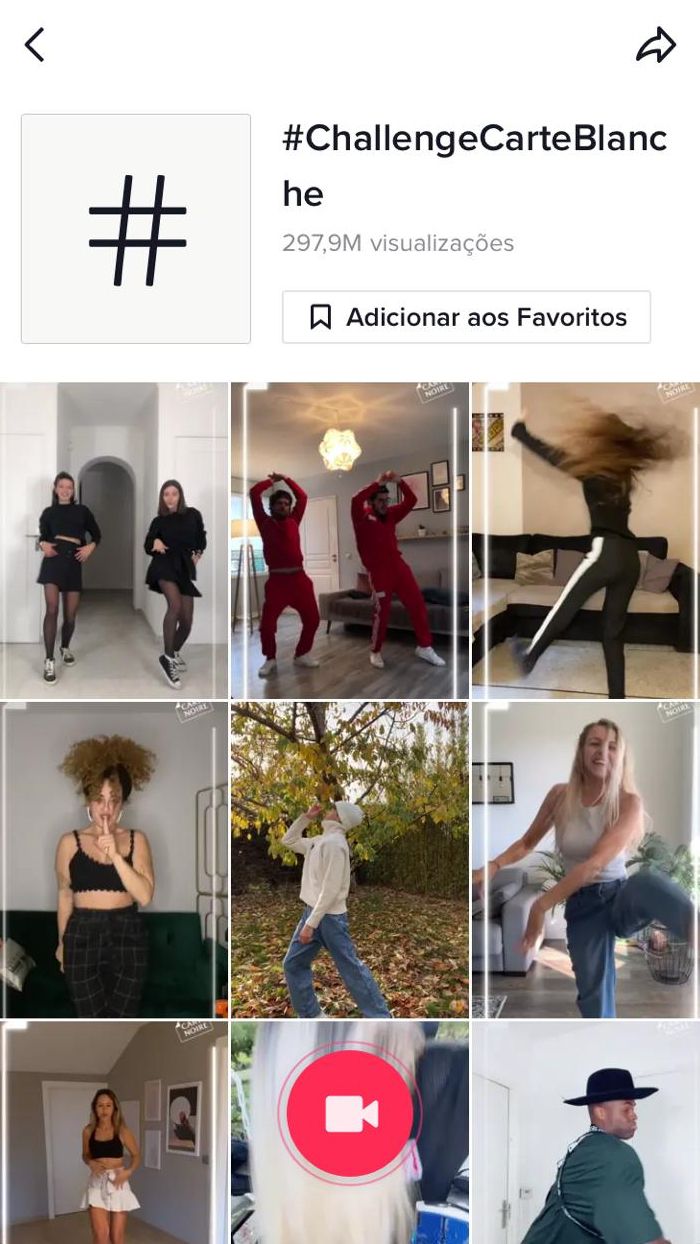Play the blonde woman in jeans dancing video
This screenshot has width=700, height=1244.
586,860
